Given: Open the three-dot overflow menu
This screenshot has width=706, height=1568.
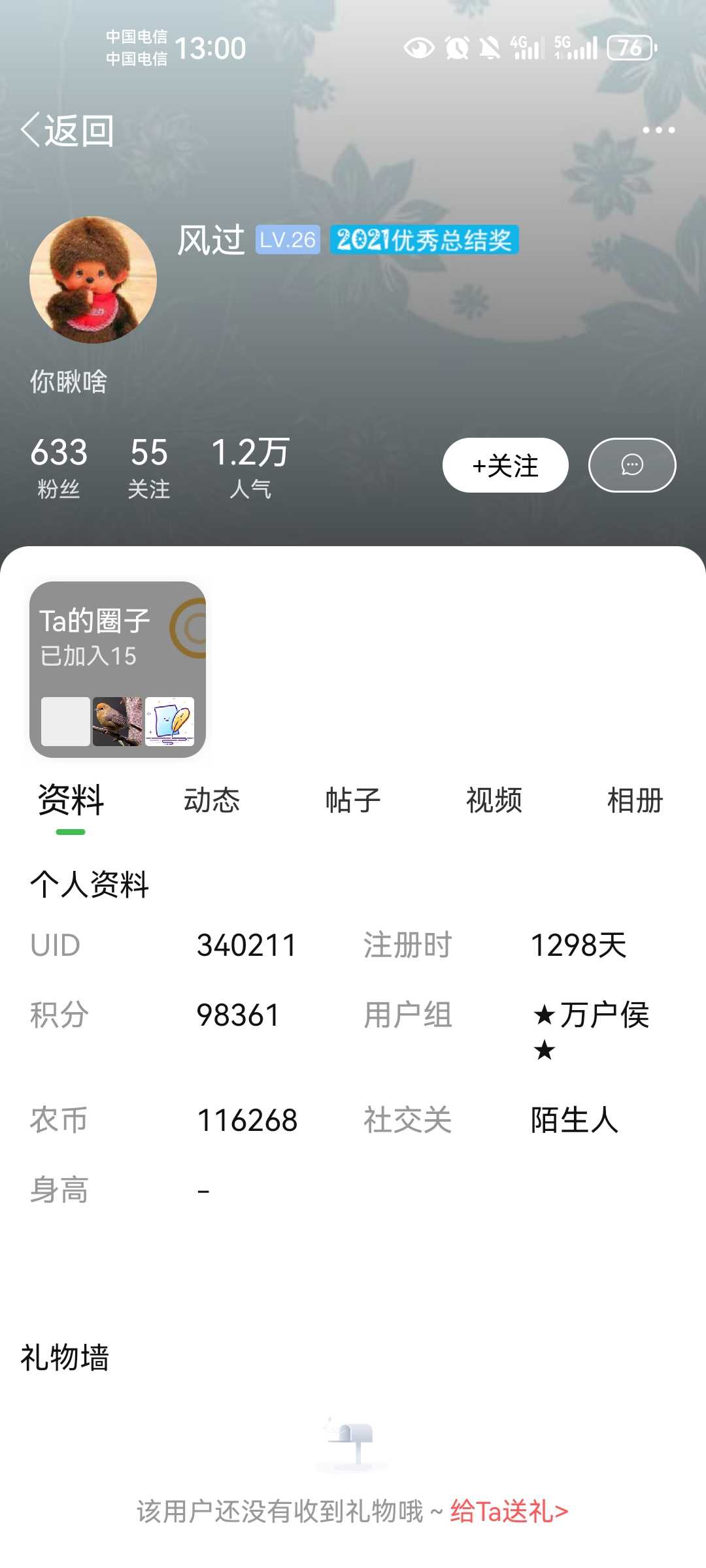Looking at the screenshot, I should 658,130.
